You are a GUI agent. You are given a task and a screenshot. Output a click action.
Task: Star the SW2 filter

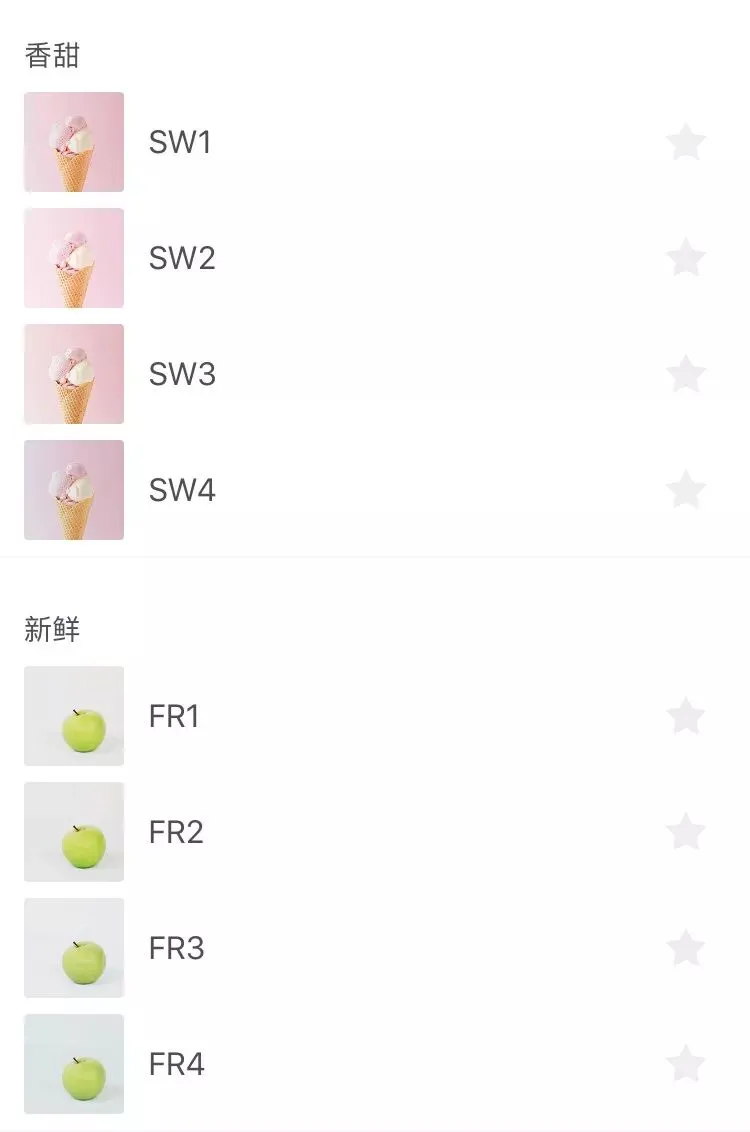tap(686, 258)
